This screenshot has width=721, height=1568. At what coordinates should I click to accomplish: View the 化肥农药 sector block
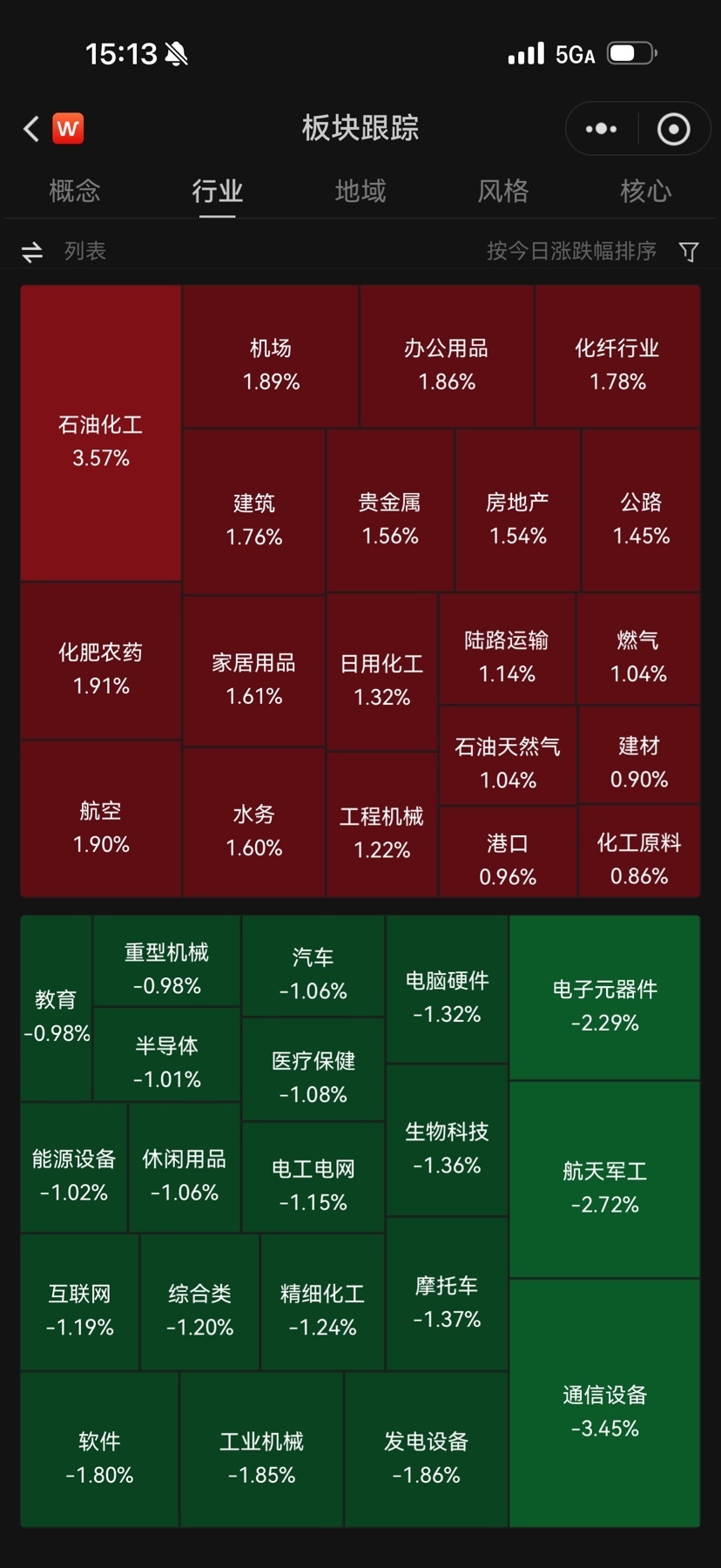tap(101, 666)
